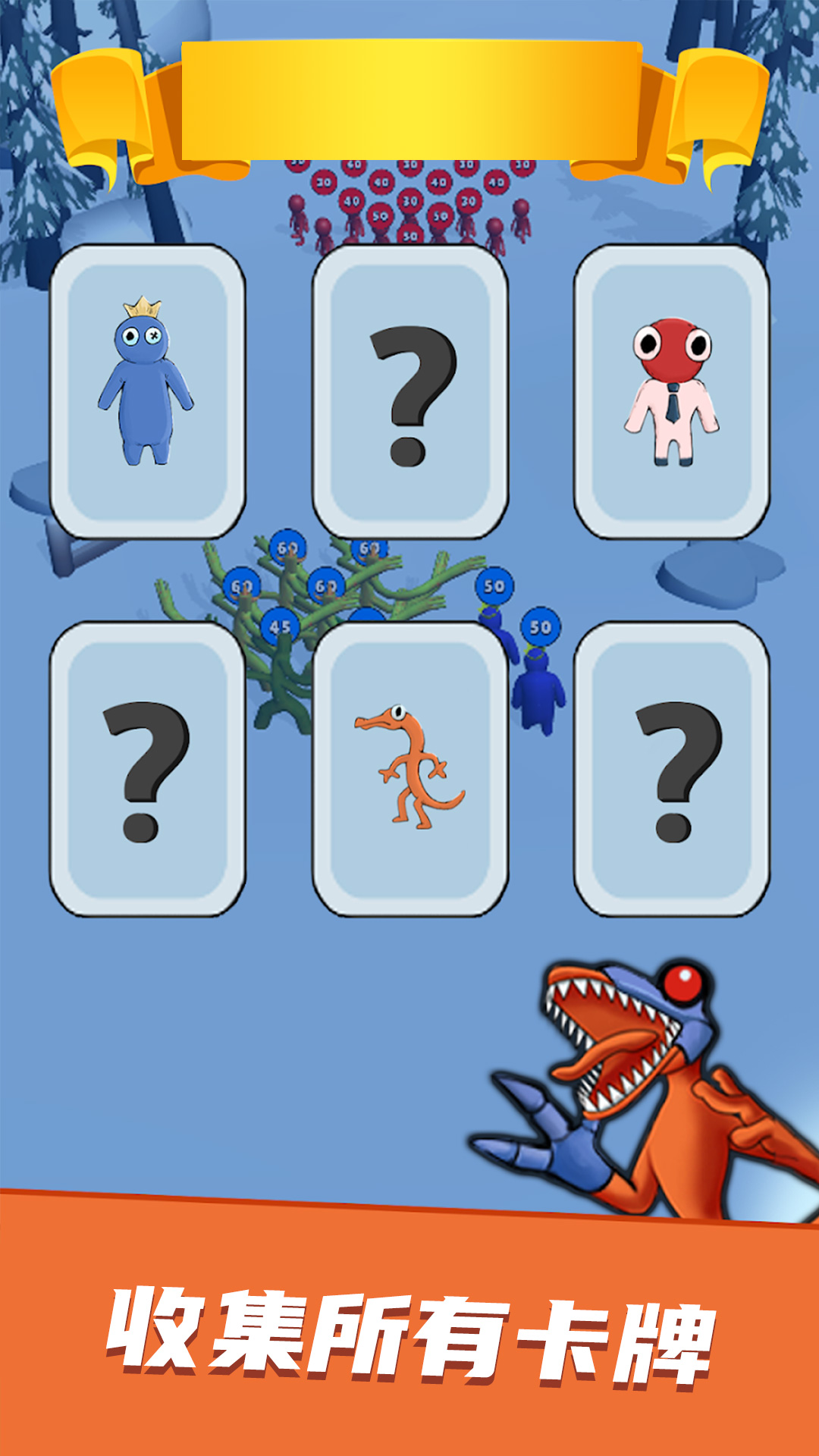The width and height of the screenshot is (819, 1456).
Task: Reveal the top-middle question mark card
Action: point(409,387)
